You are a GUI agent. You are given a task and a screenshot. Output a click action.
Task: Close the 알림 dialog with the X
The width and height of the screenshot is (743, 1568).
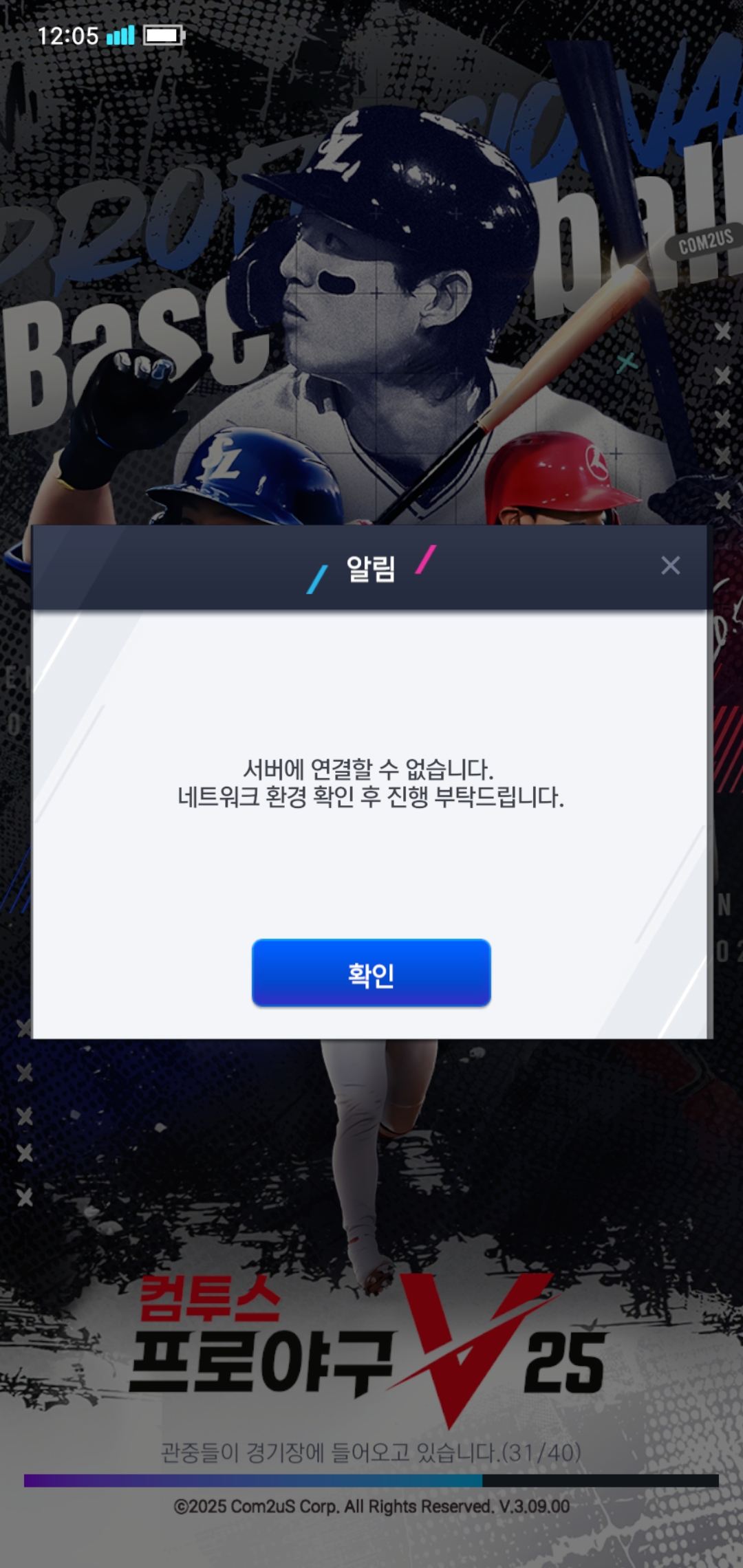(670, 565)
